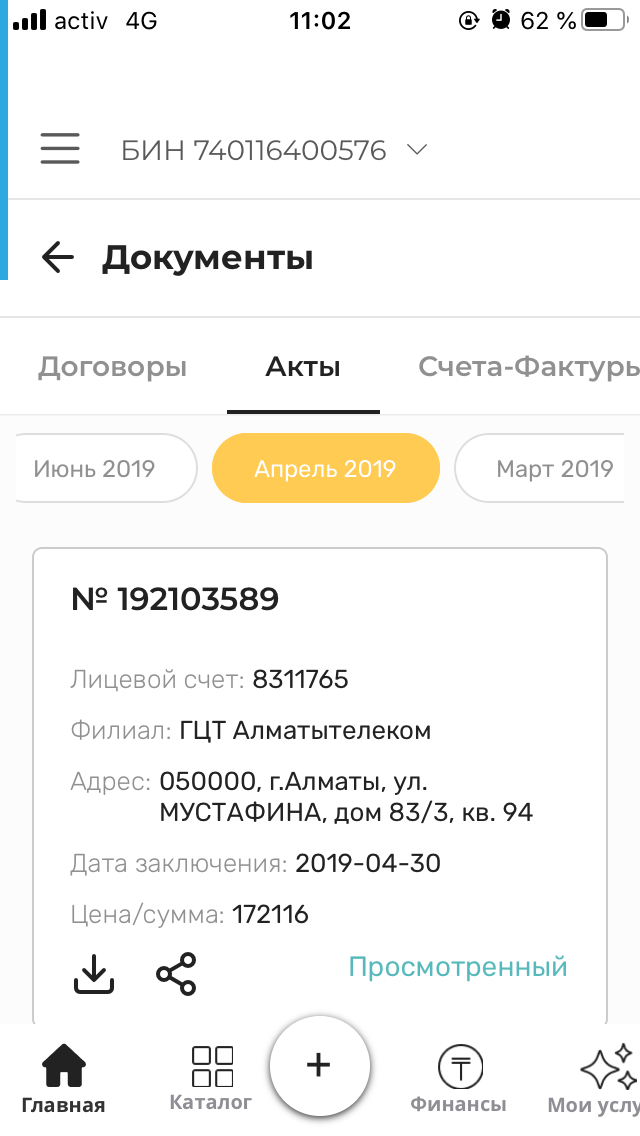The image size is (640, 1136).
Task: Open the Финансы tab
Action: [459, 1080]
